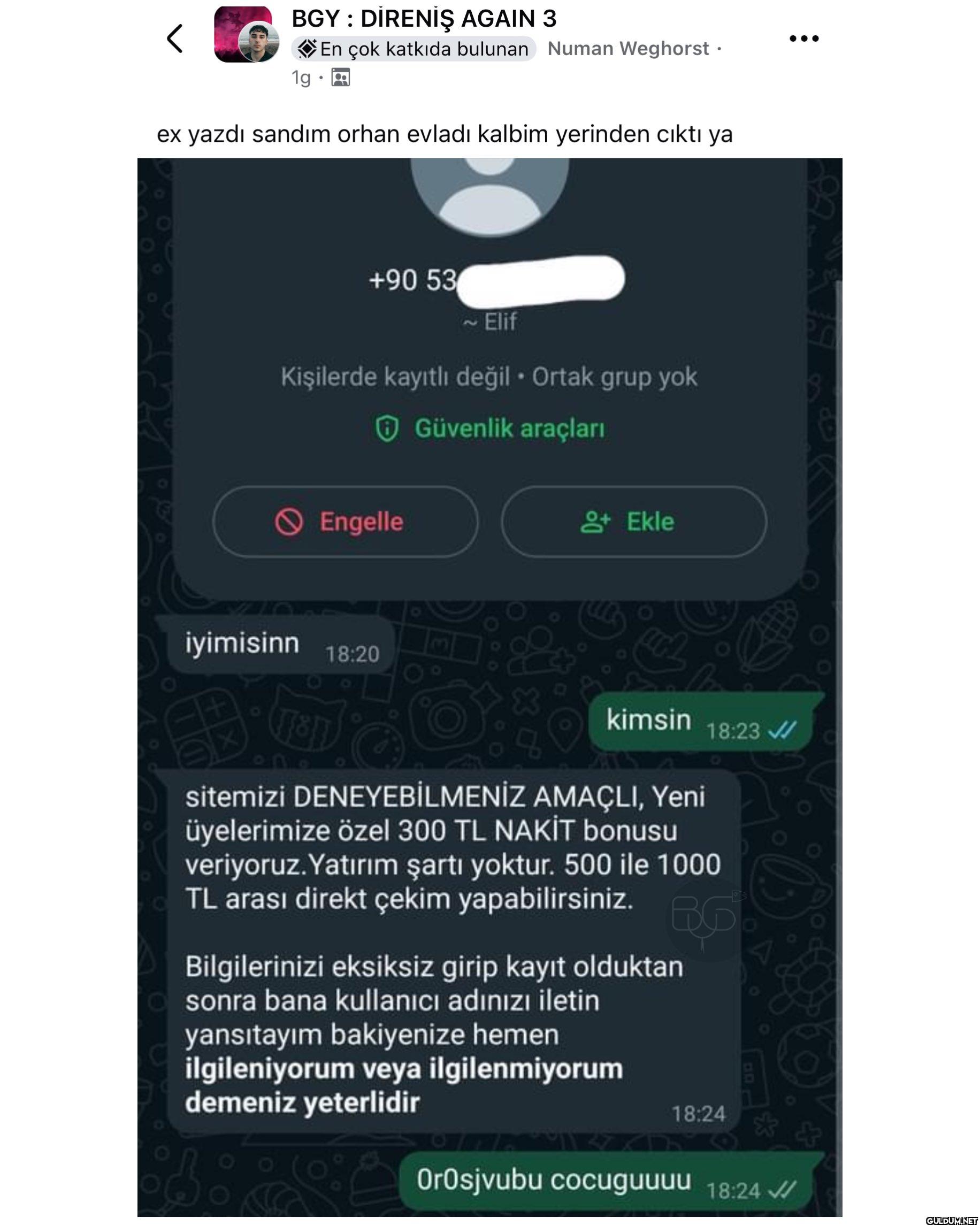Go back from this post
This screenshot has height=1225, width=980.
pyautogui.click(x=175, y=39)
